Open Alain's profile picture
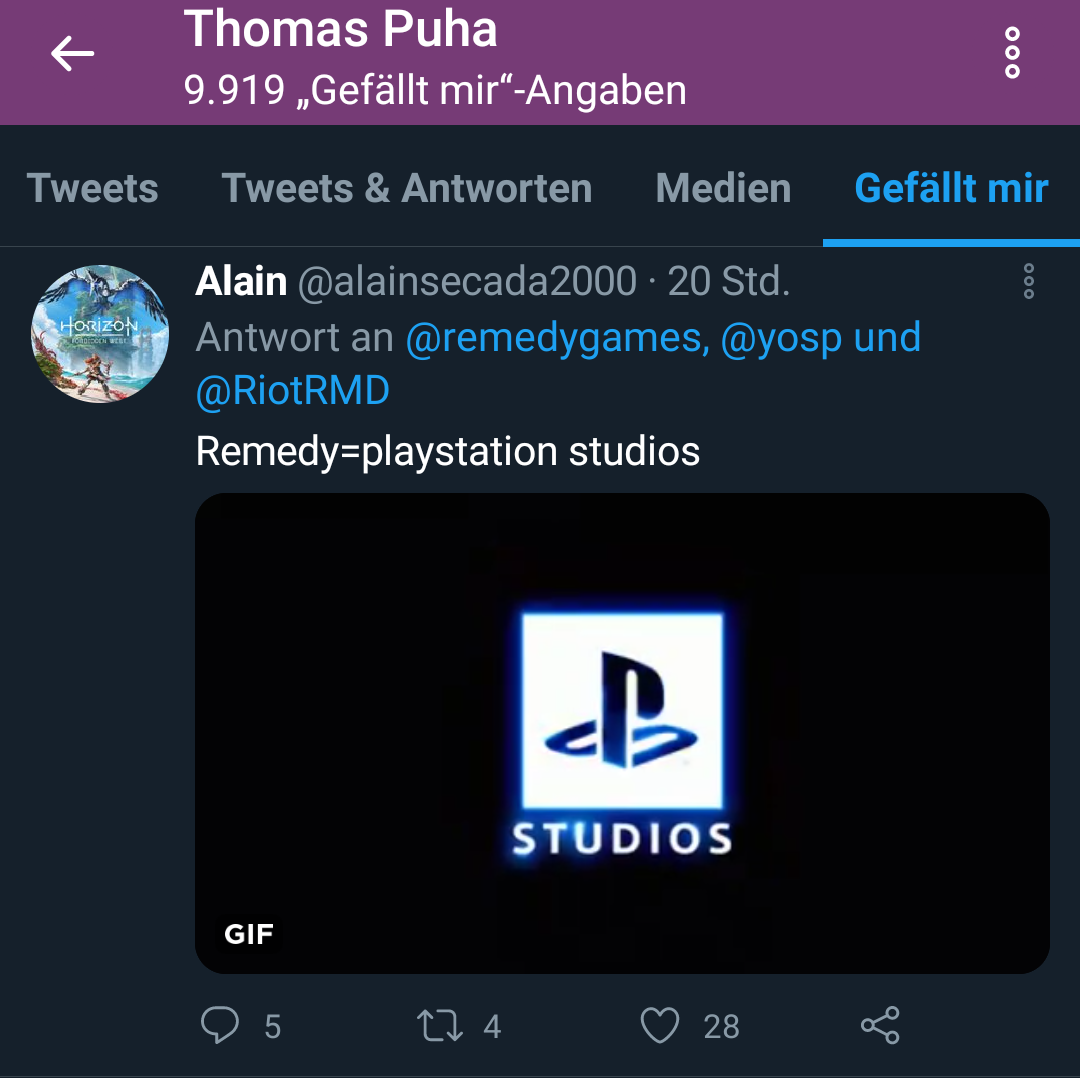 point(100,334)
